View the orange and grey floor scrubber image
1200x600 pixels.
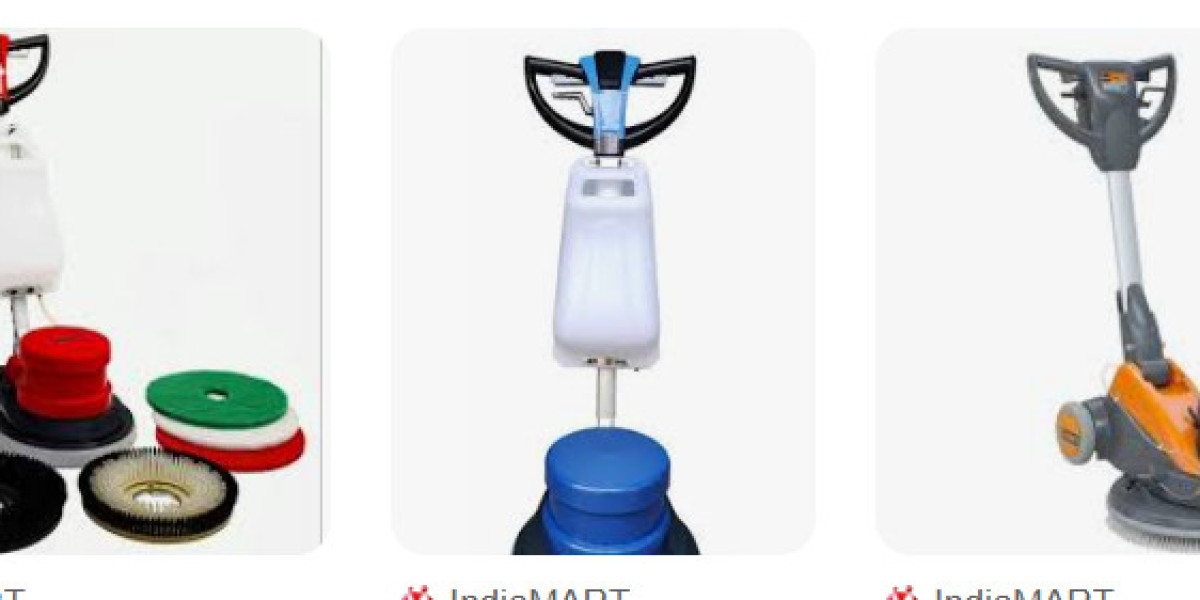[x=1040, y=290]
